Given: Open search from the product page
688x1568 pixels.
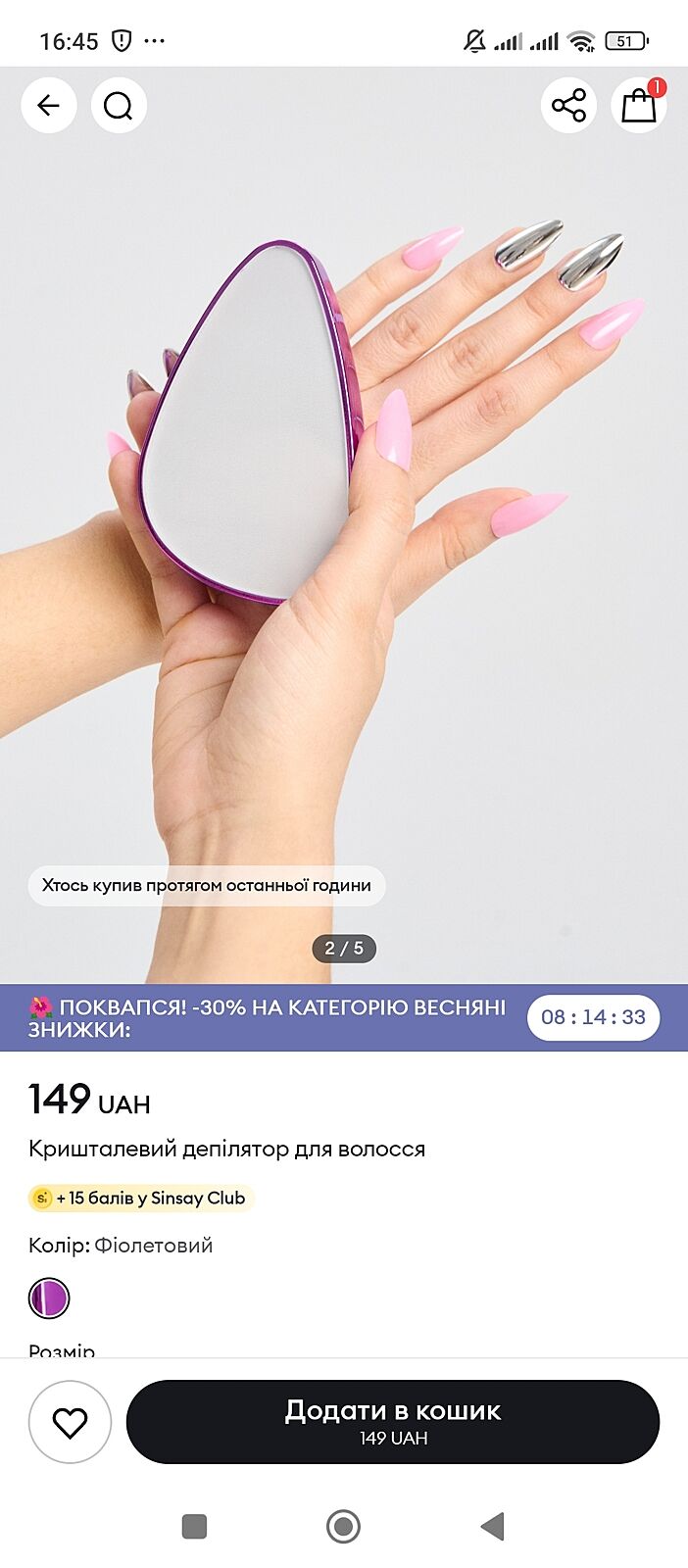Looking at the screenshot, I should 119,105.
